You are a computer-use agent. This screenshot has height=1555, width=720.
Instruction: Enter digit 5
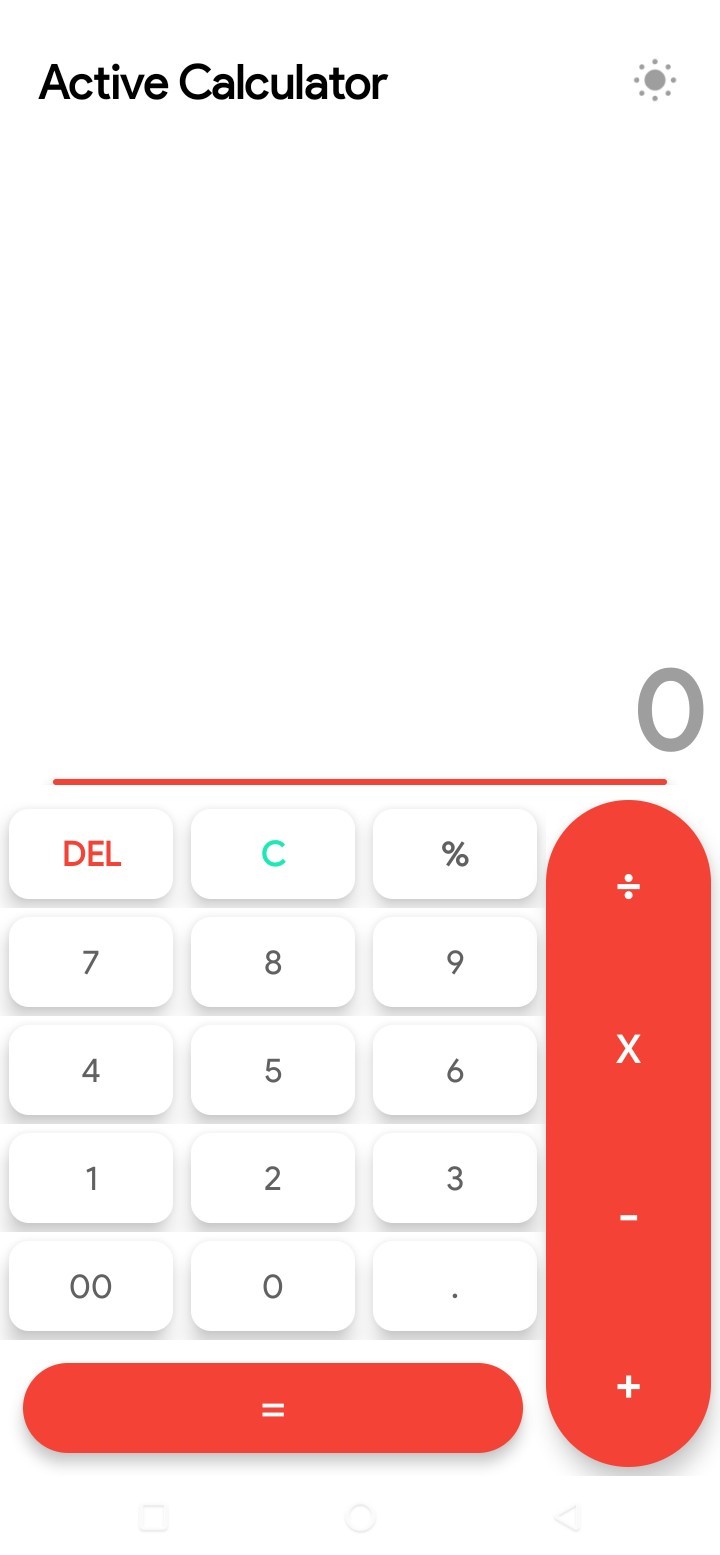tap(273, 1070)
